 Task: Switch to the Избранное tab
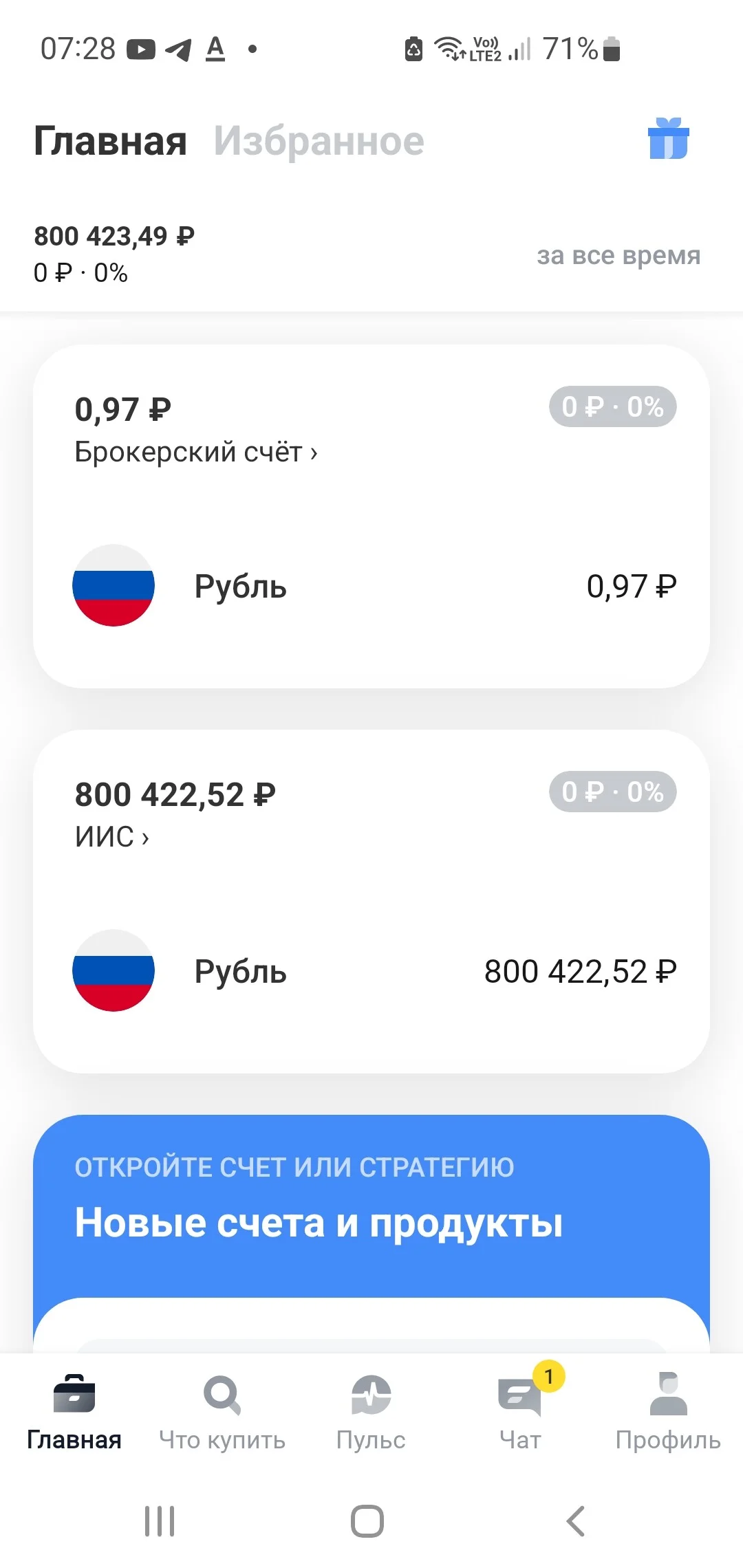click(x=319, y=141)
